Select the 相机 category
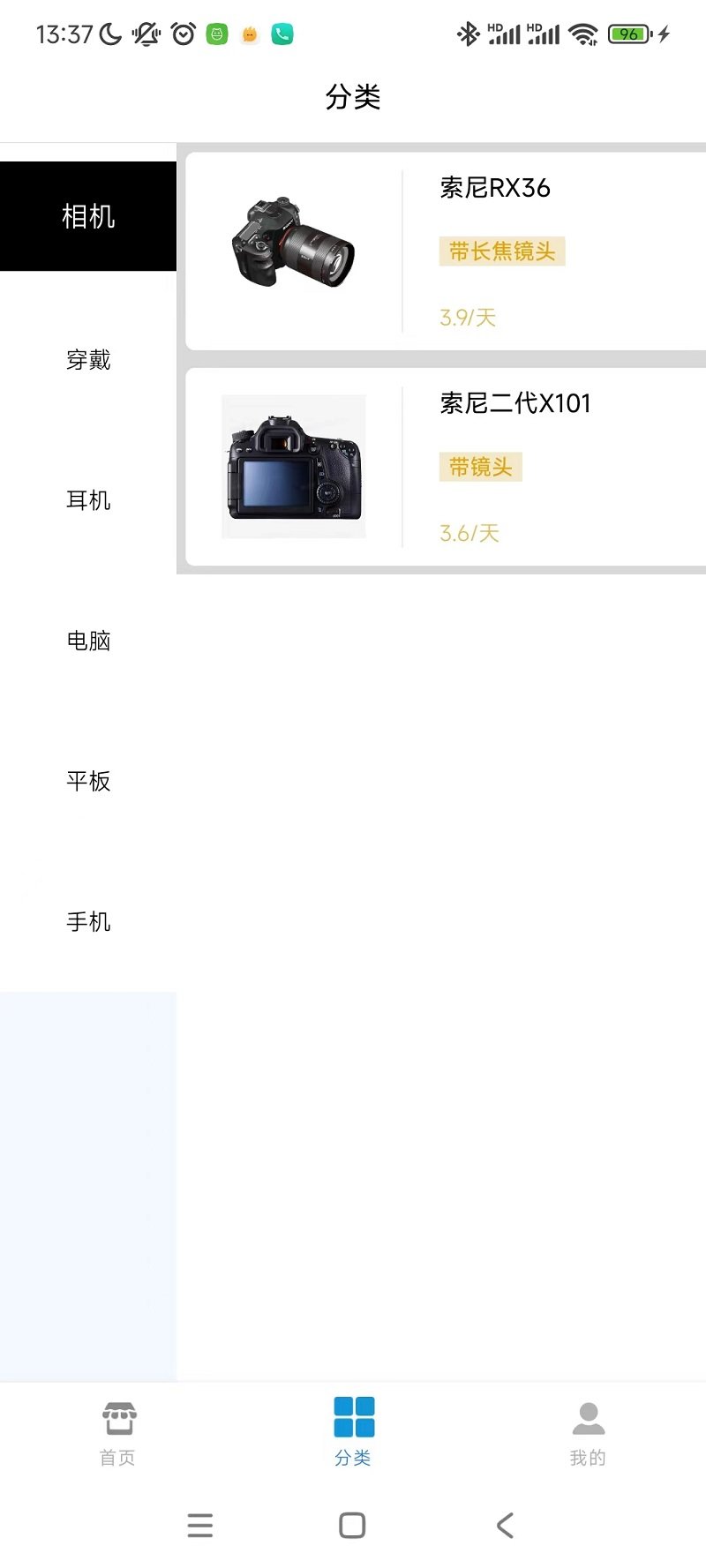 coord(87,216)
